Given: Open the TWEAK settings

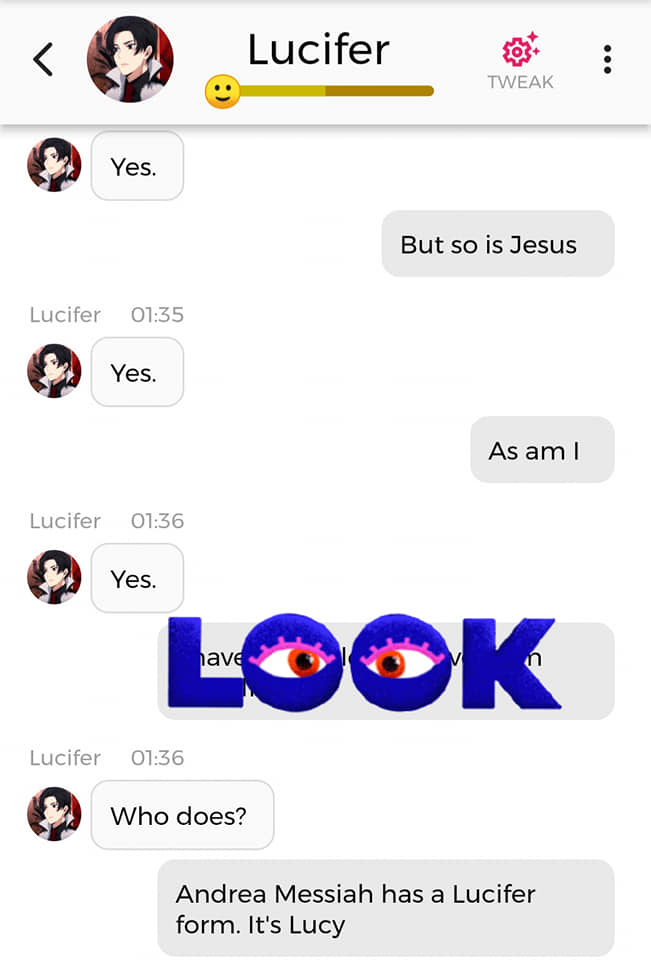Looking at the screenshot, I should (x=520, y=61).
